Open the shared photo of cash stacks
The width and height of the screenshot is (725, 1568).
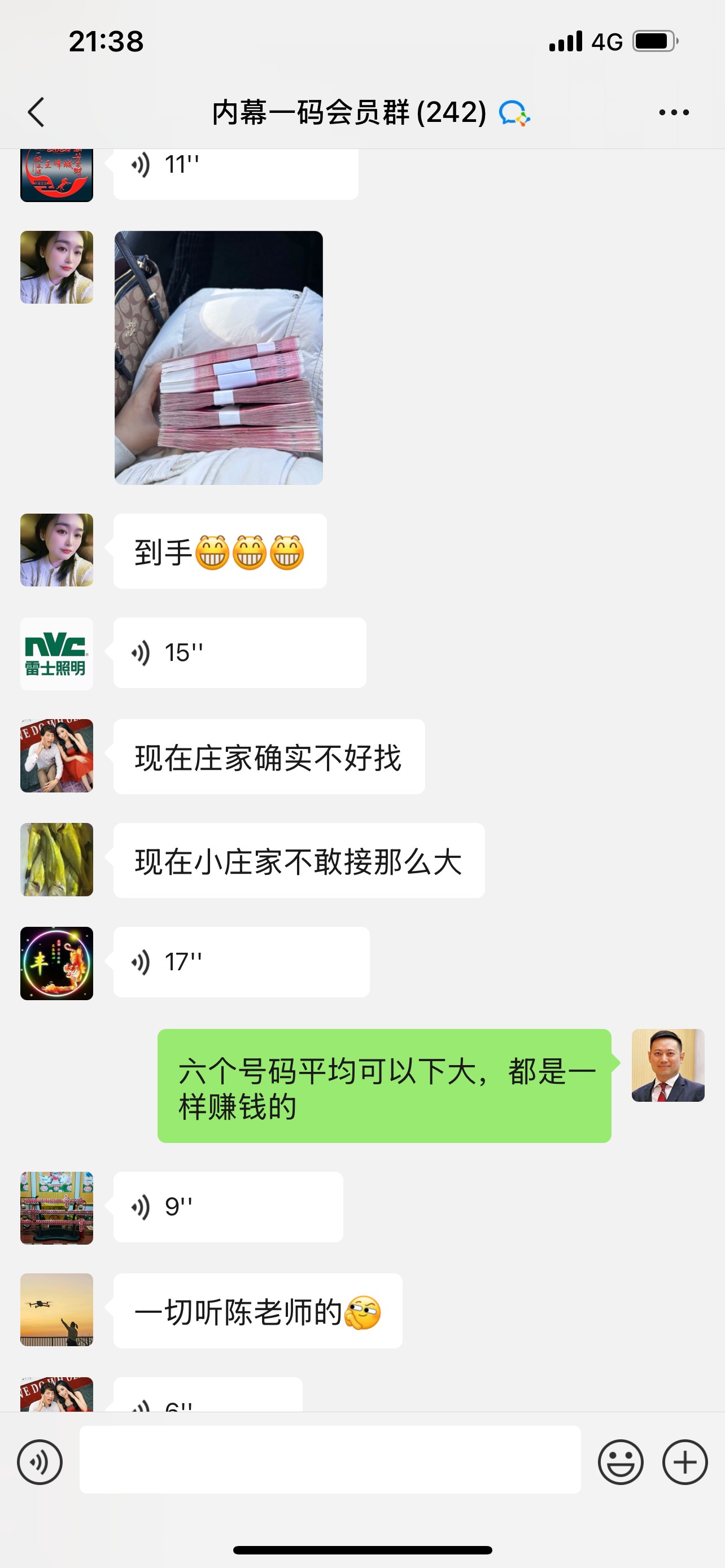[x=219, y=358]
